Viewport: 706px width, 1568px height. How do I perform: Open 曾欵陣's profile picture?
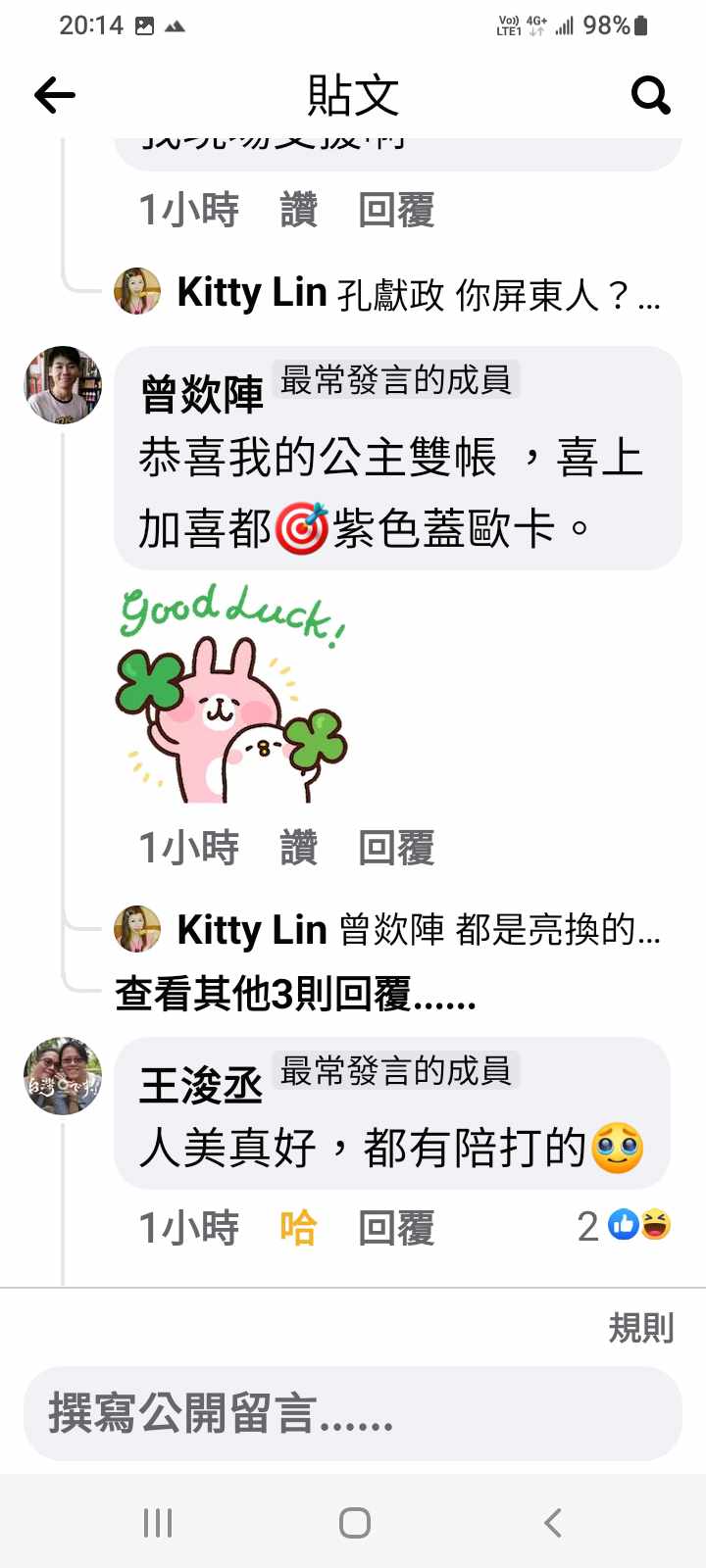[63, 385]
